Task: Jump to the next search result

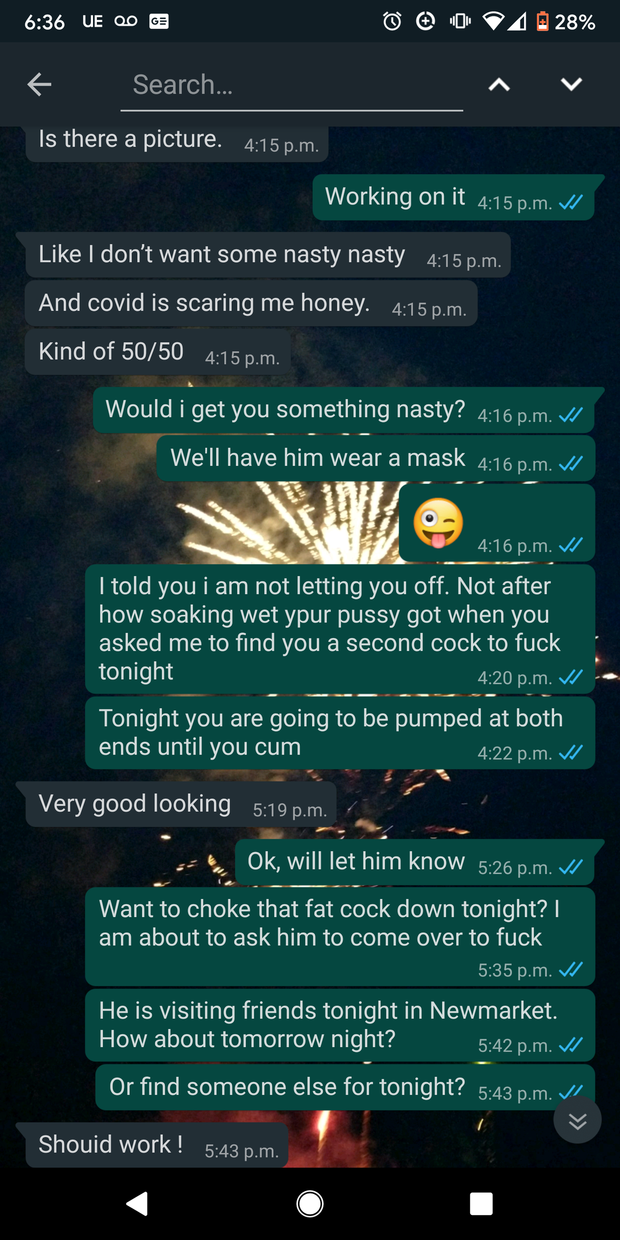Action: click(571, 85)
